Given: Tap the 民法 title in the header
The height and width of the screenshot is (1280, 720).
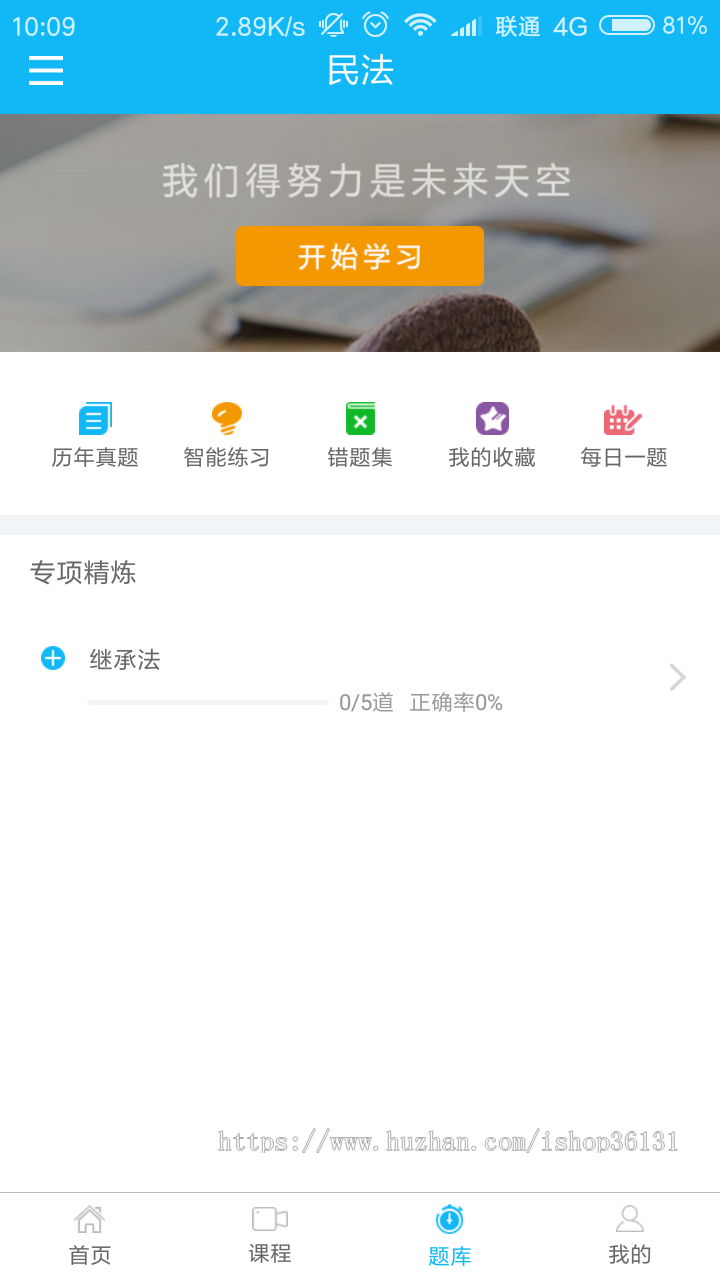Looking at the screenshot, I should [360, 71].
